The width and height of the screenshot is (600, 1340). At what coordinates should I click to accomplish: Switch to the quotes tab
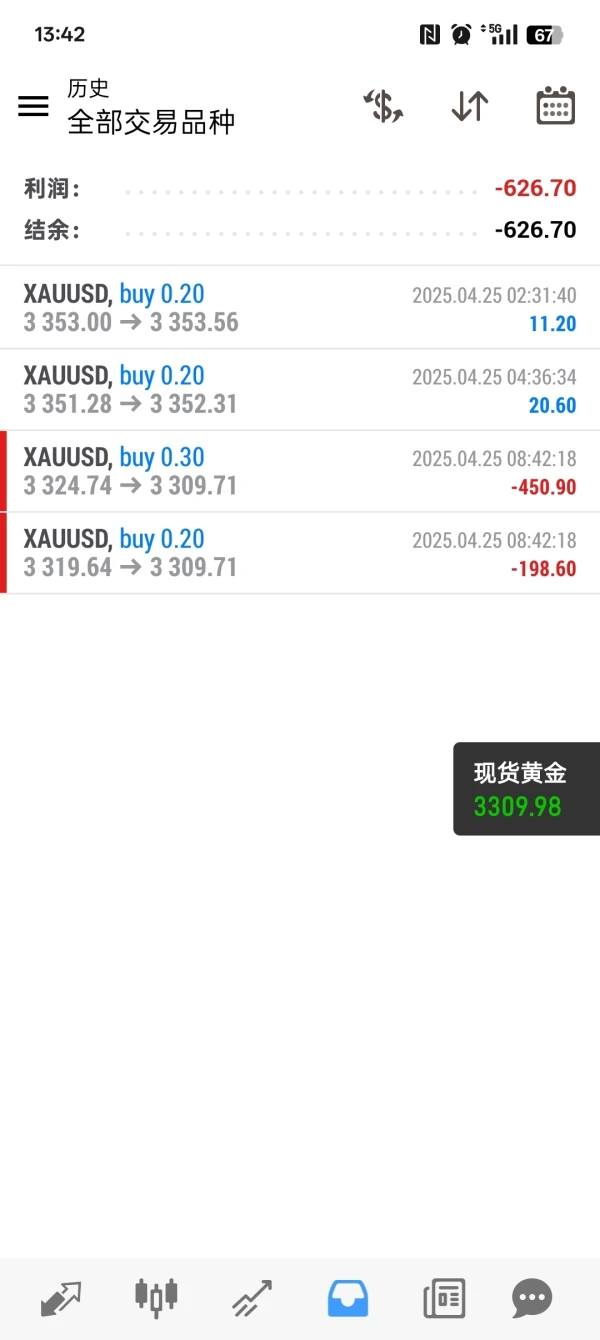tap(61, 1299)
